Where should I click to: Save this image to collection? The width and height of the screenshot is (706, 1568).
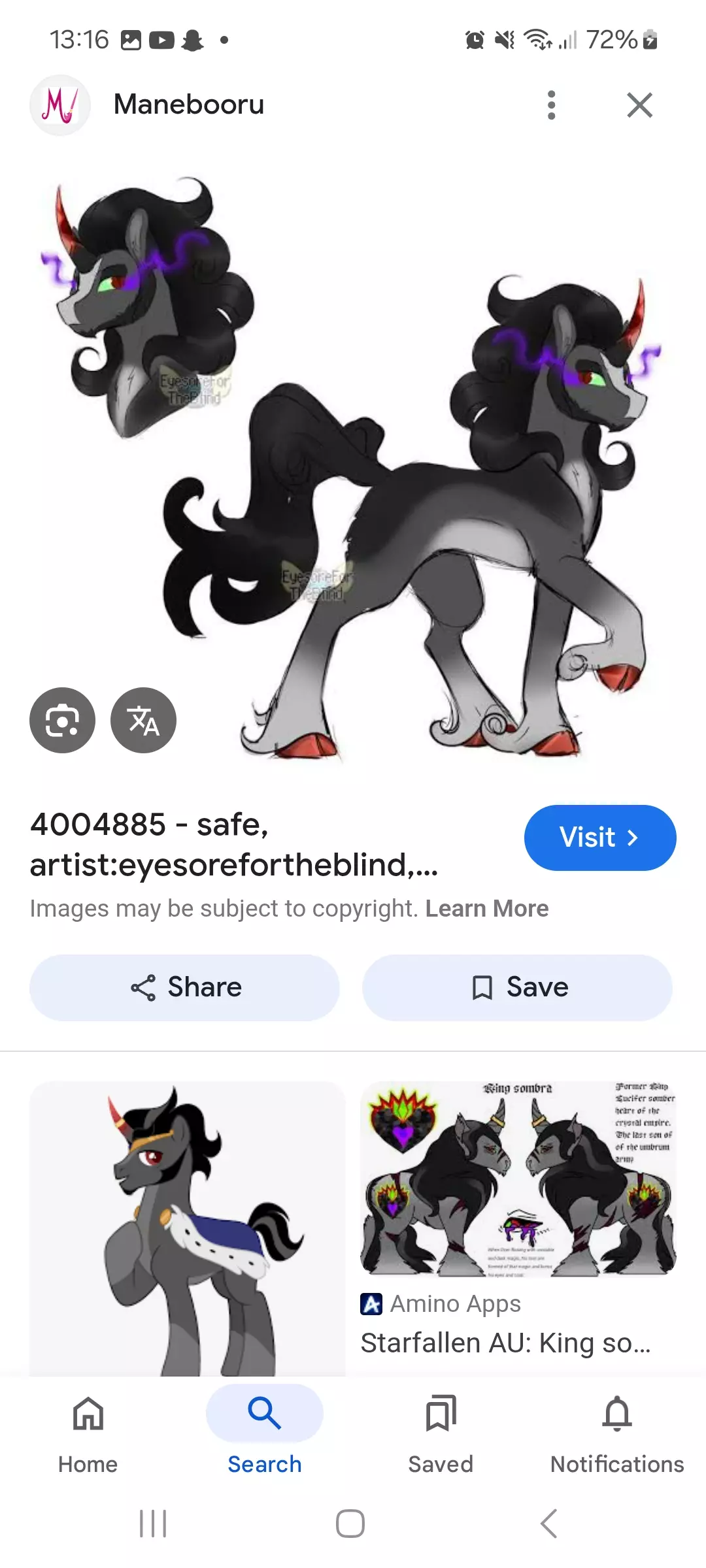point(517,987)
